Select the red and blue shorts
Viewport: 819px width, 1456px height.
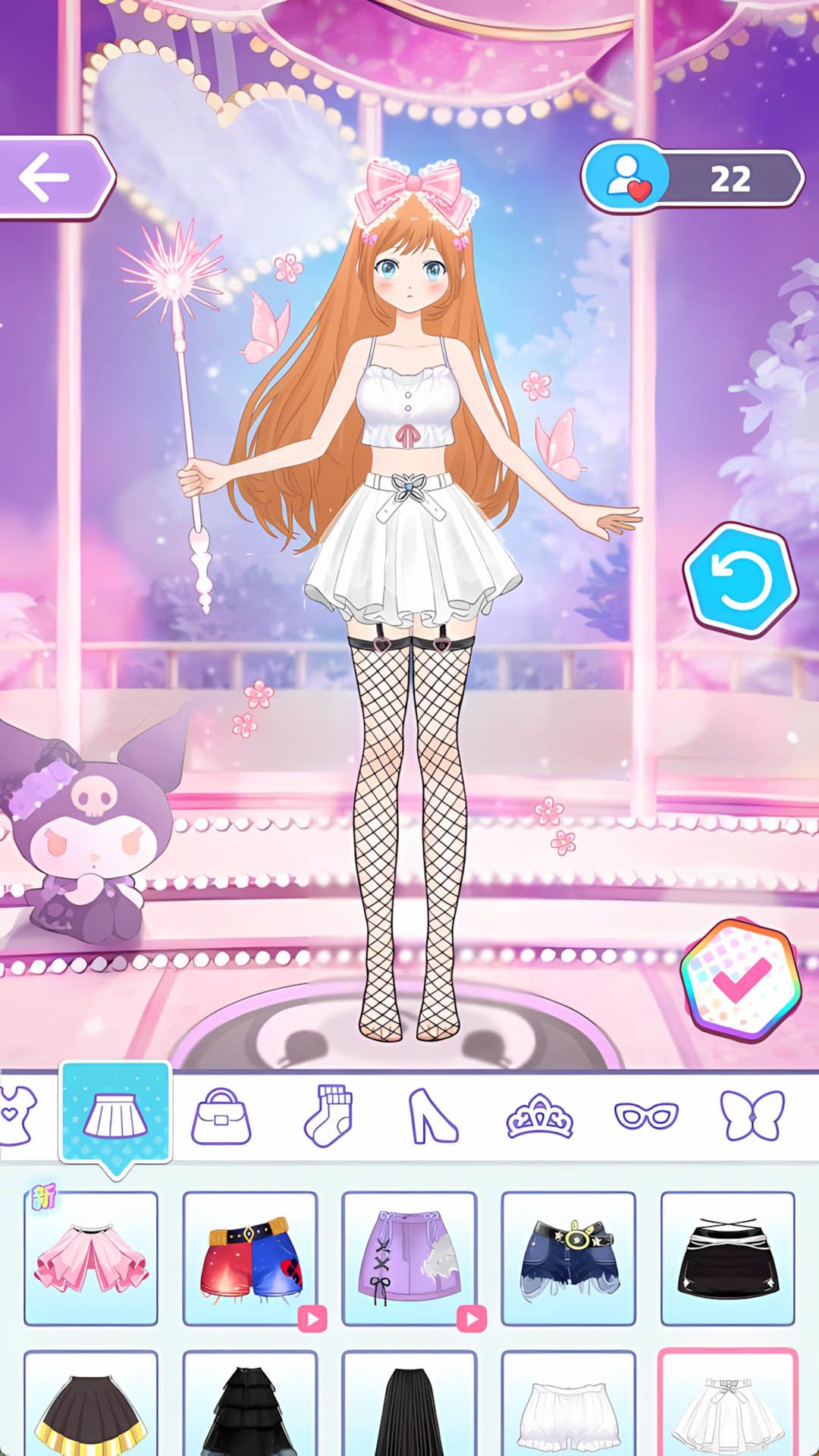click(x=250, y=1259)
